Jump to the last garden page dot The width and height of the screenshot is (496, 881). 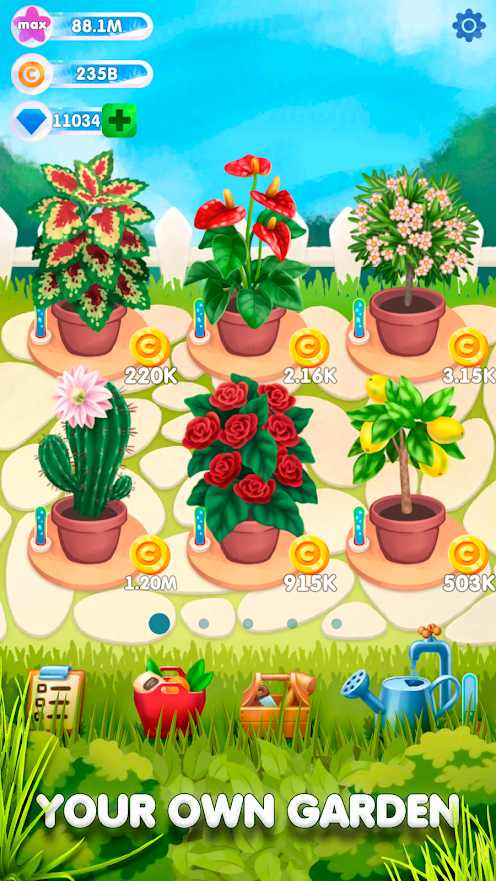pyautogui.click(x=336, y=623)
